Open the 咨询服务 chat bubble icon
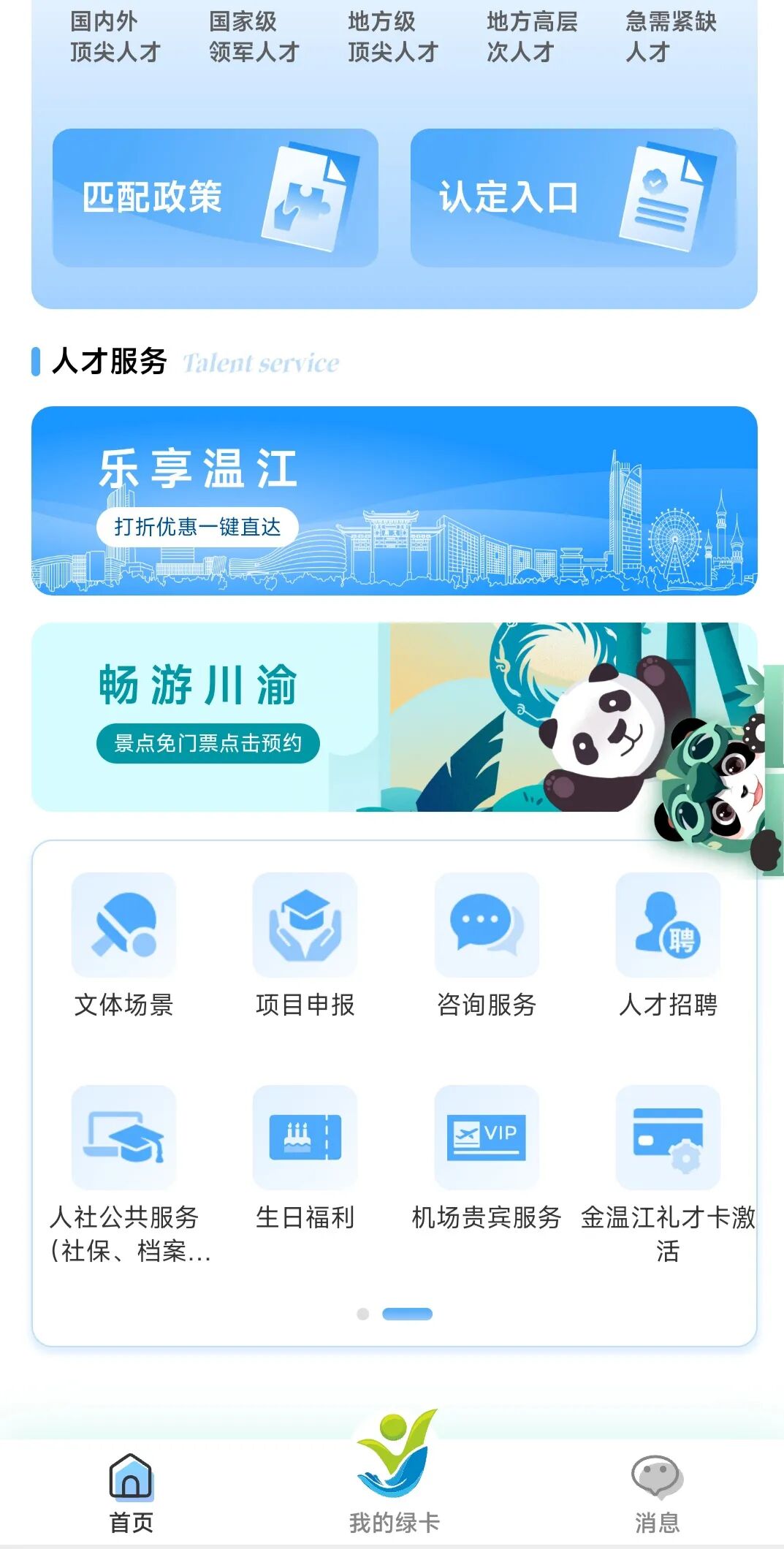 (x=487, y=926)
